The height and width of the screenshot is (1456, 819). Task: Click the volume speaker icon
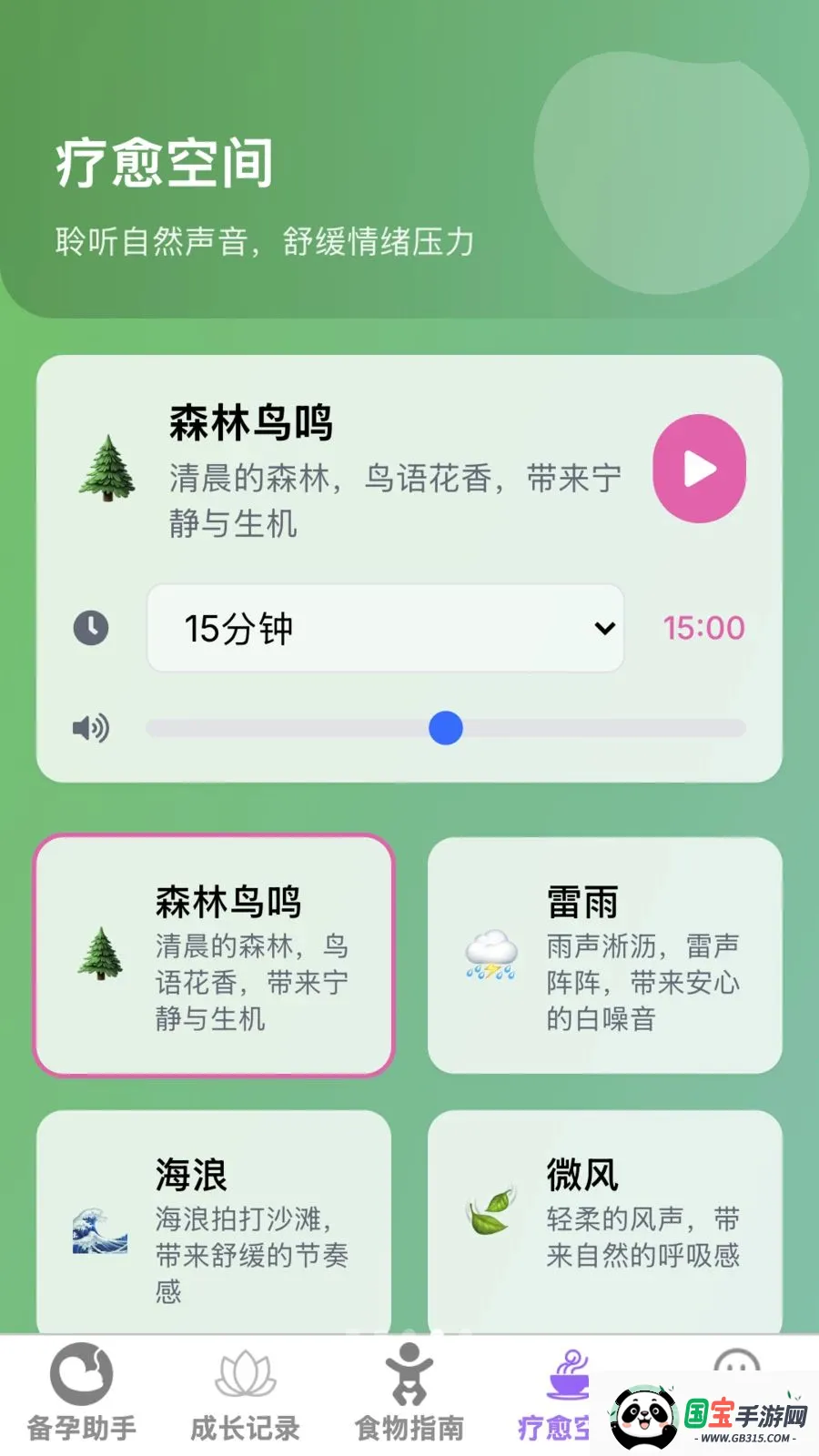tap(90, 728)
